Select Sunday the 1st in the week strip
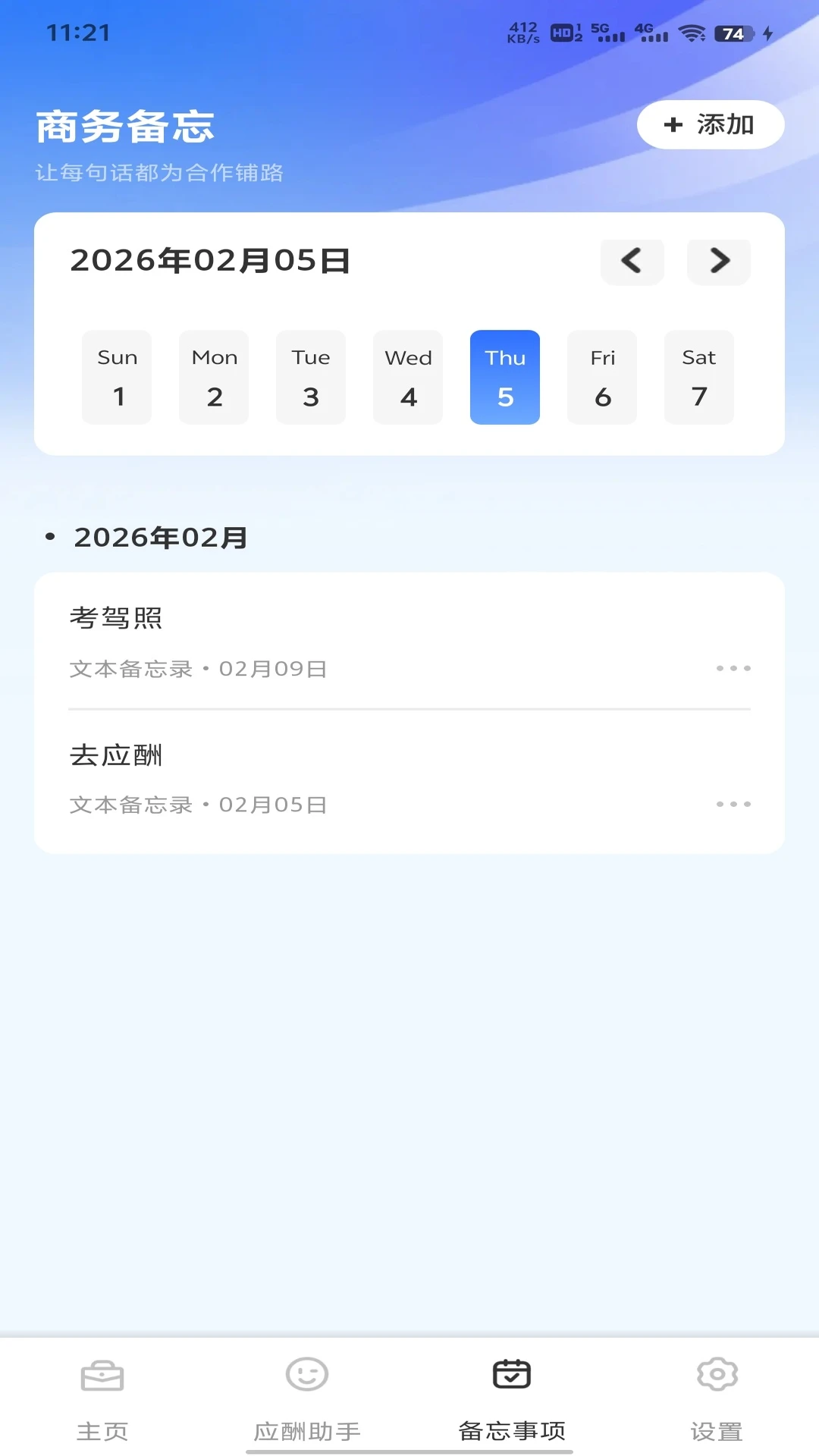The height and width of the screenshot is (1456, 819). tap(117, 377)
